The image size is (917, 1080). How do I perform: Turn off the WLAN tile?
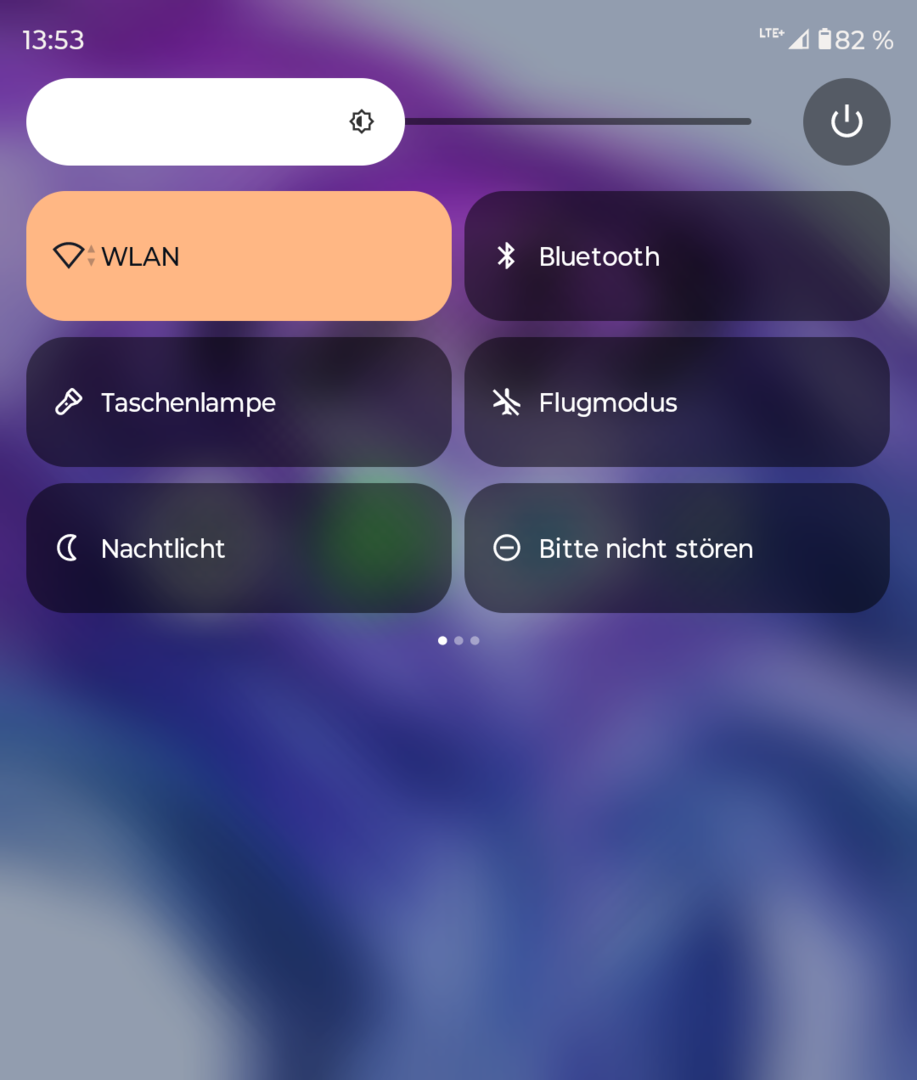point(238,256)
